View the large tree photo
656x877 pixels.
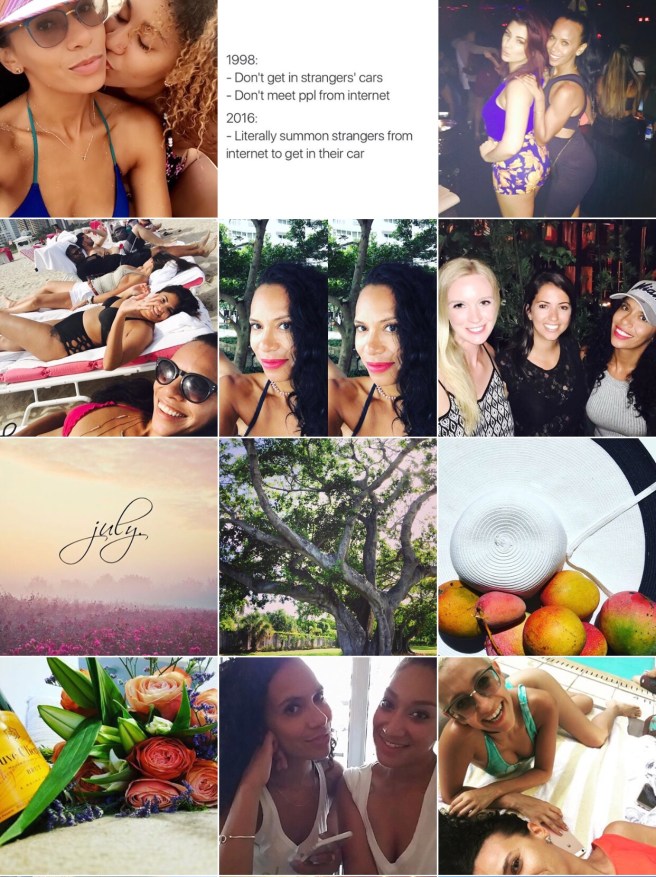click(x=327, y=546)
